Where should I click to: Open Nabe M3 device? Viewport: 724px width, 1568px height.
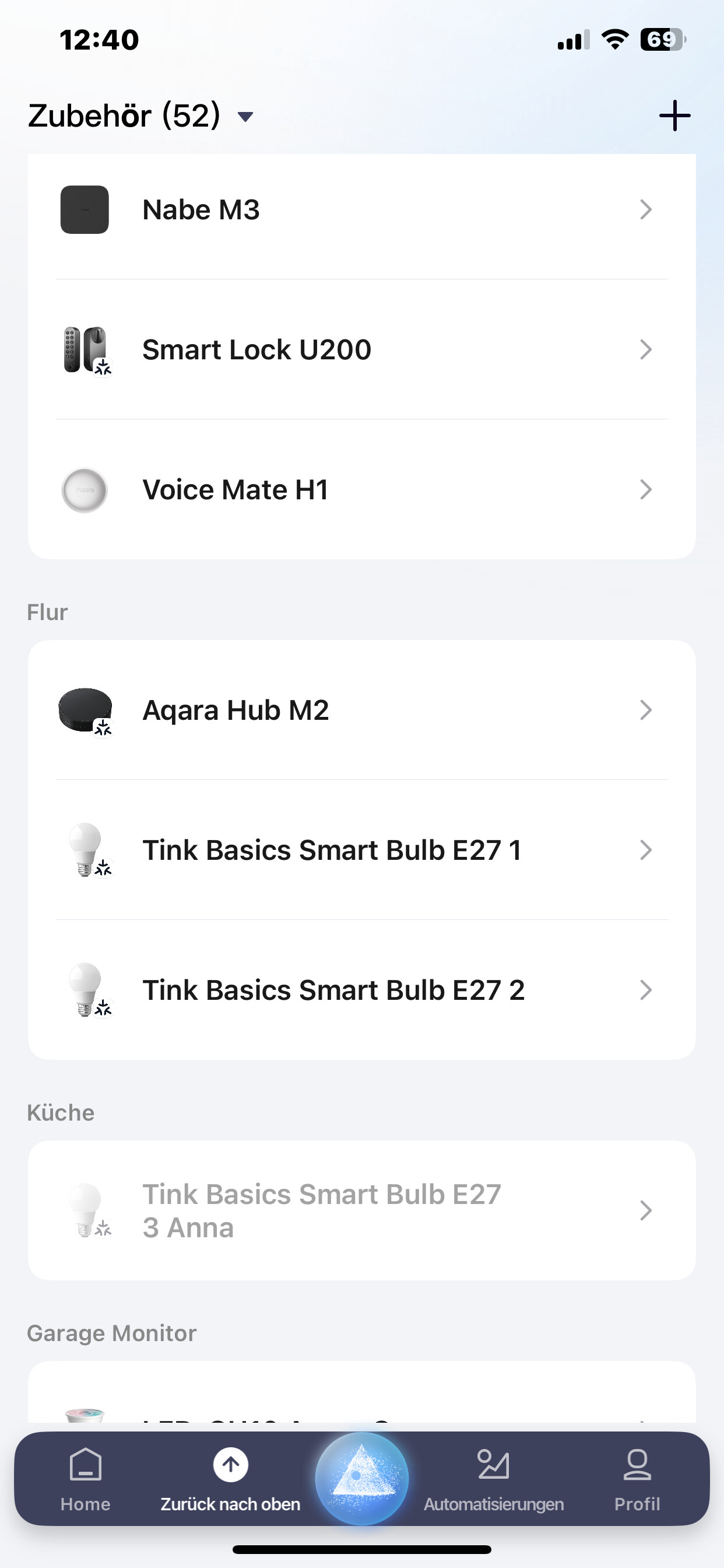pyautogui.click(x=361, y=210)
